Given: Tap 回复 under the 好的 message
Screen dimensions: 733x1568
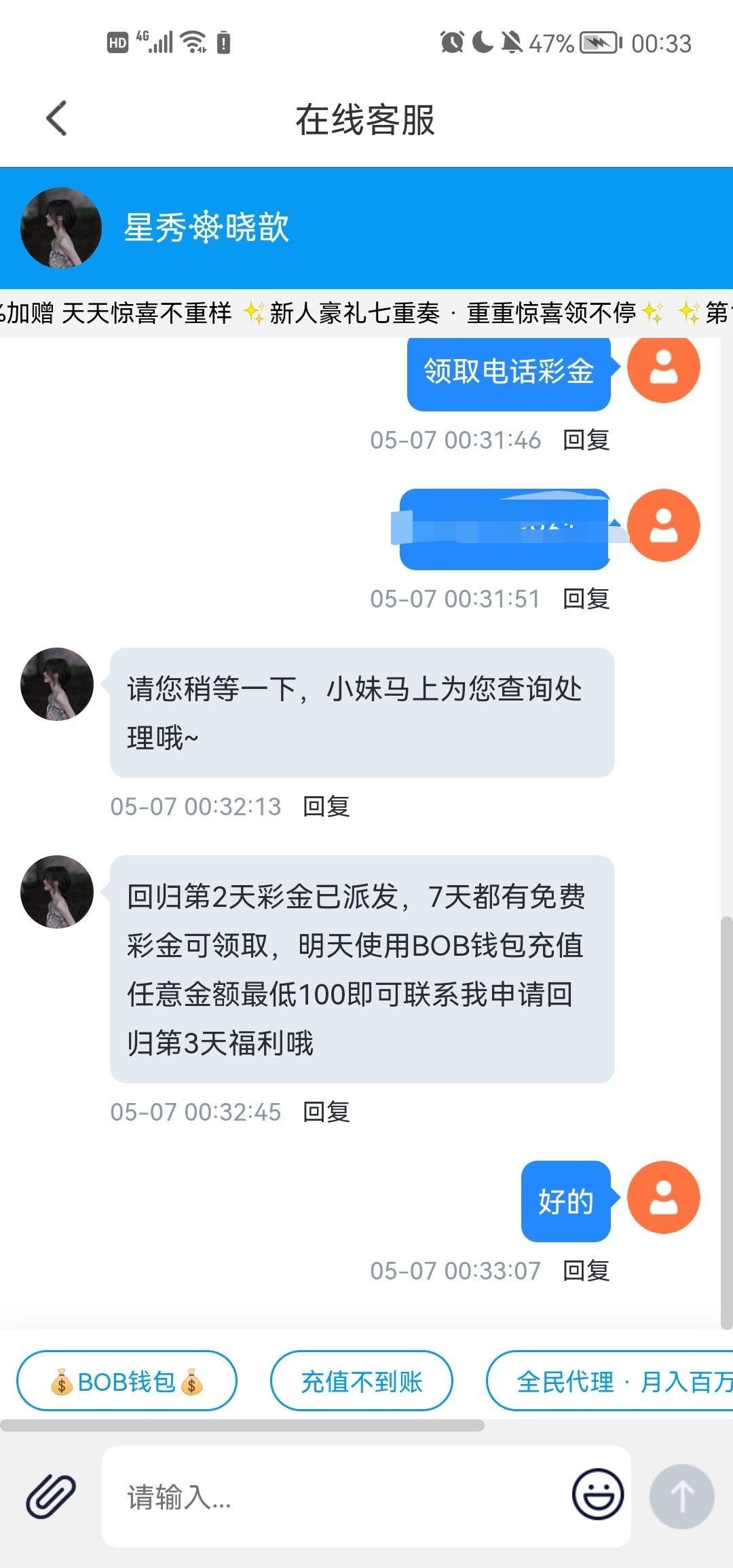Looking at the screenshot, I should (586, 1271).
